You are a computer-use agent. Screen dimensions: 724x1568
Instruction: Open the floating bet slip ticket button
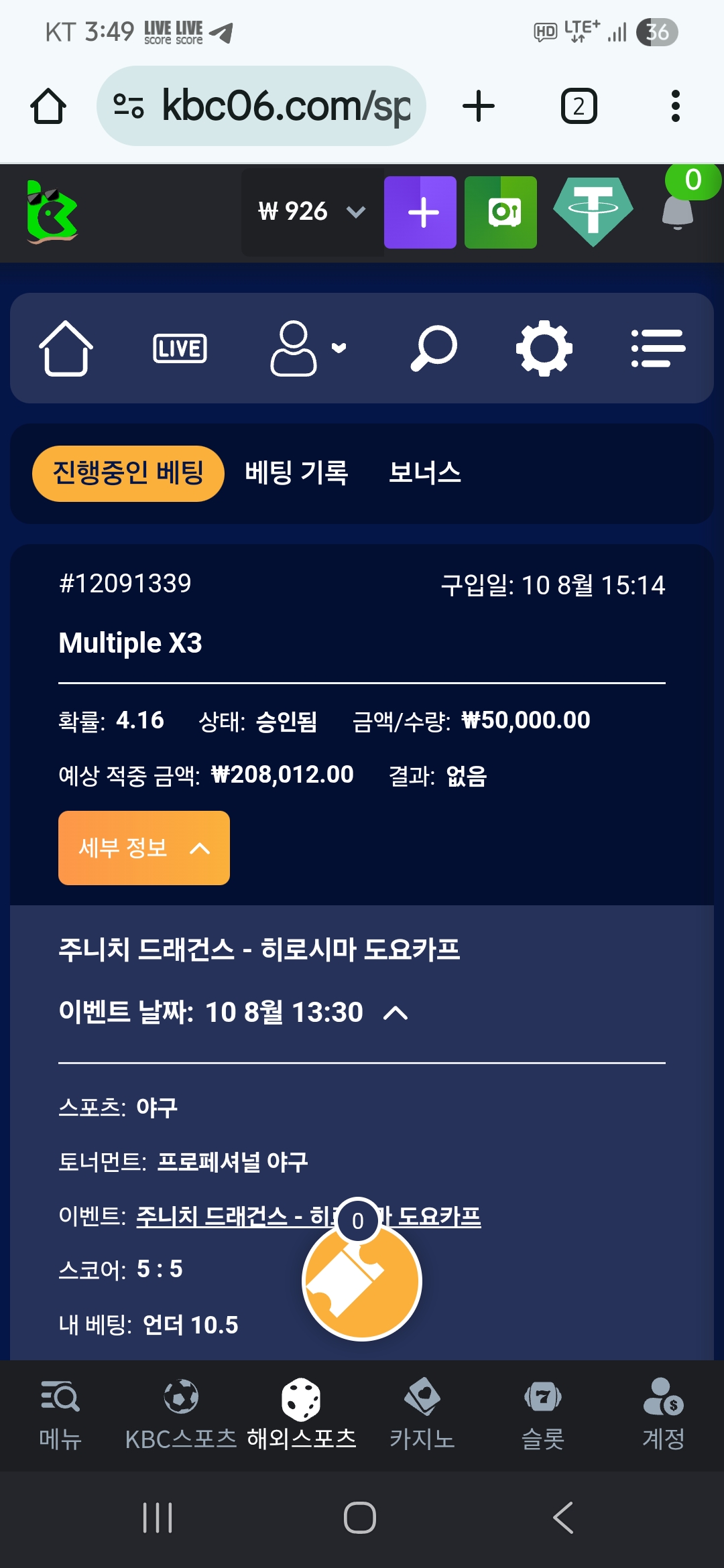(x=362, y=1281)
